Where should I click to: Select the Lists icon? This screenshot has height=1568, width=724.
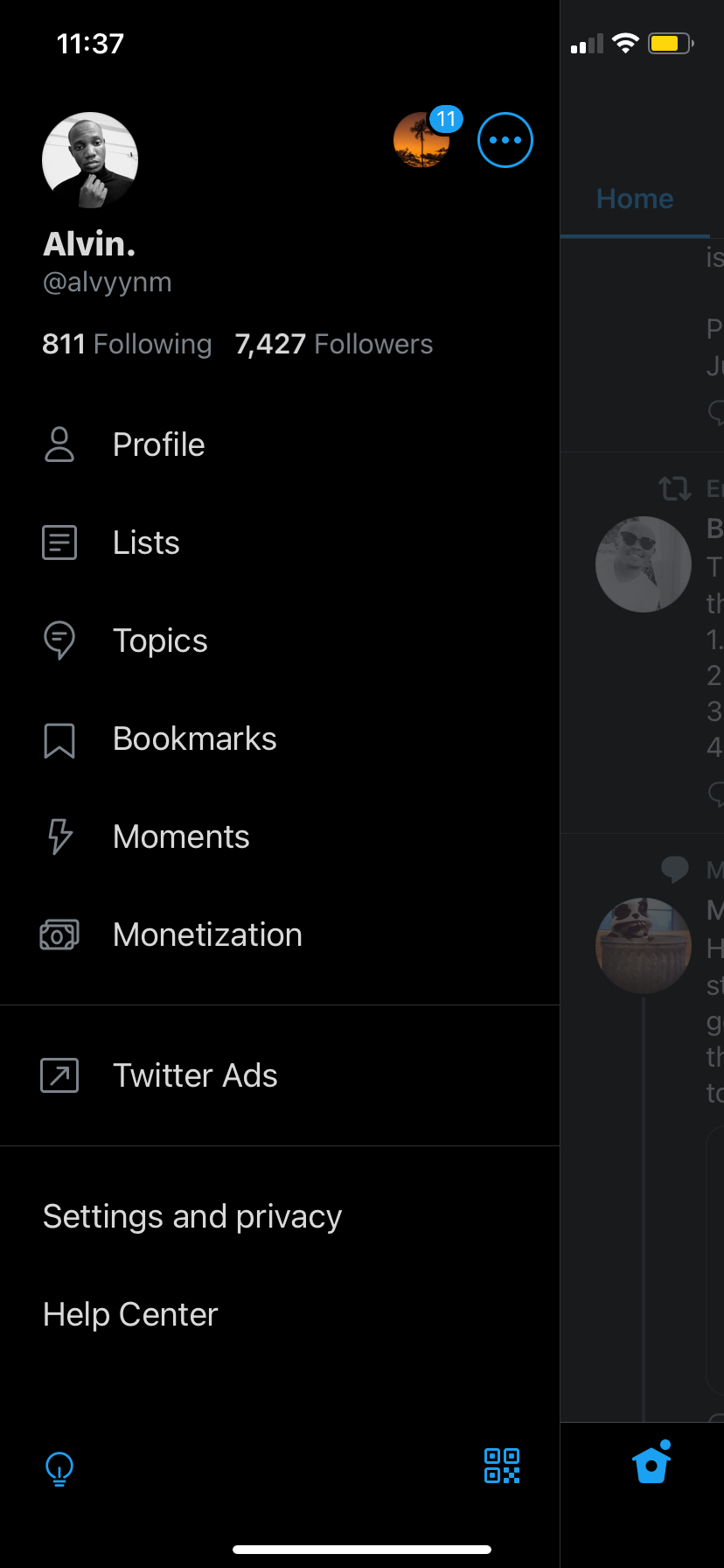[59, 542]
